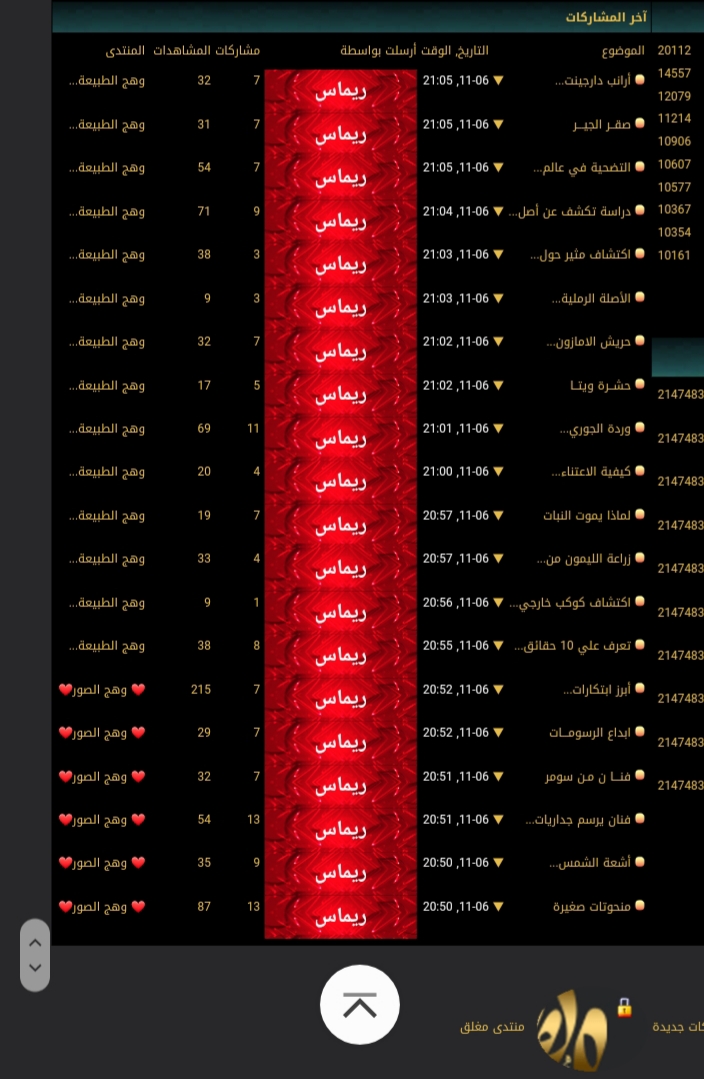Tap the small up chevron on side scroller
704x1079 pixels.
[35, 942]
